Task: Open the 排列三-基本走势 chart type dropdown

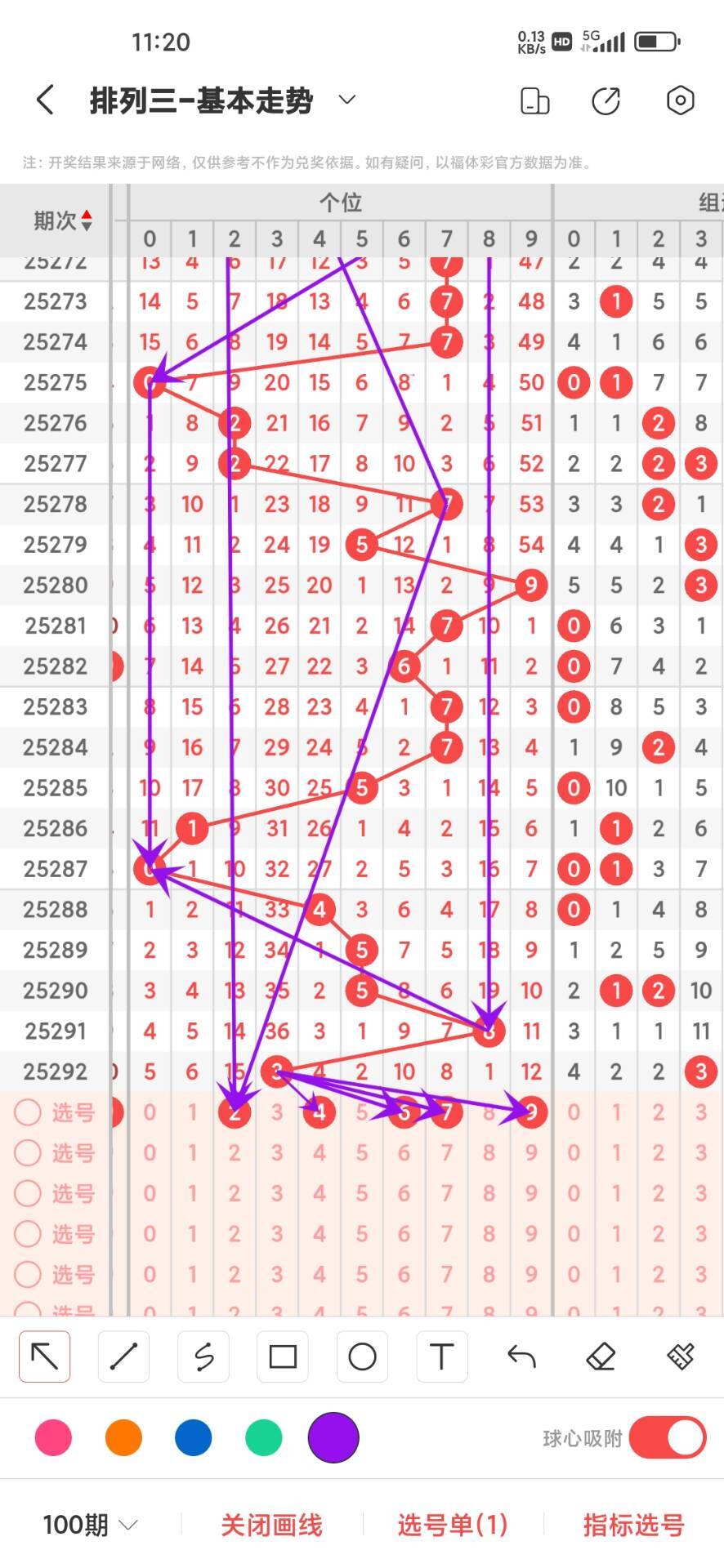Action: coord(346,100)
